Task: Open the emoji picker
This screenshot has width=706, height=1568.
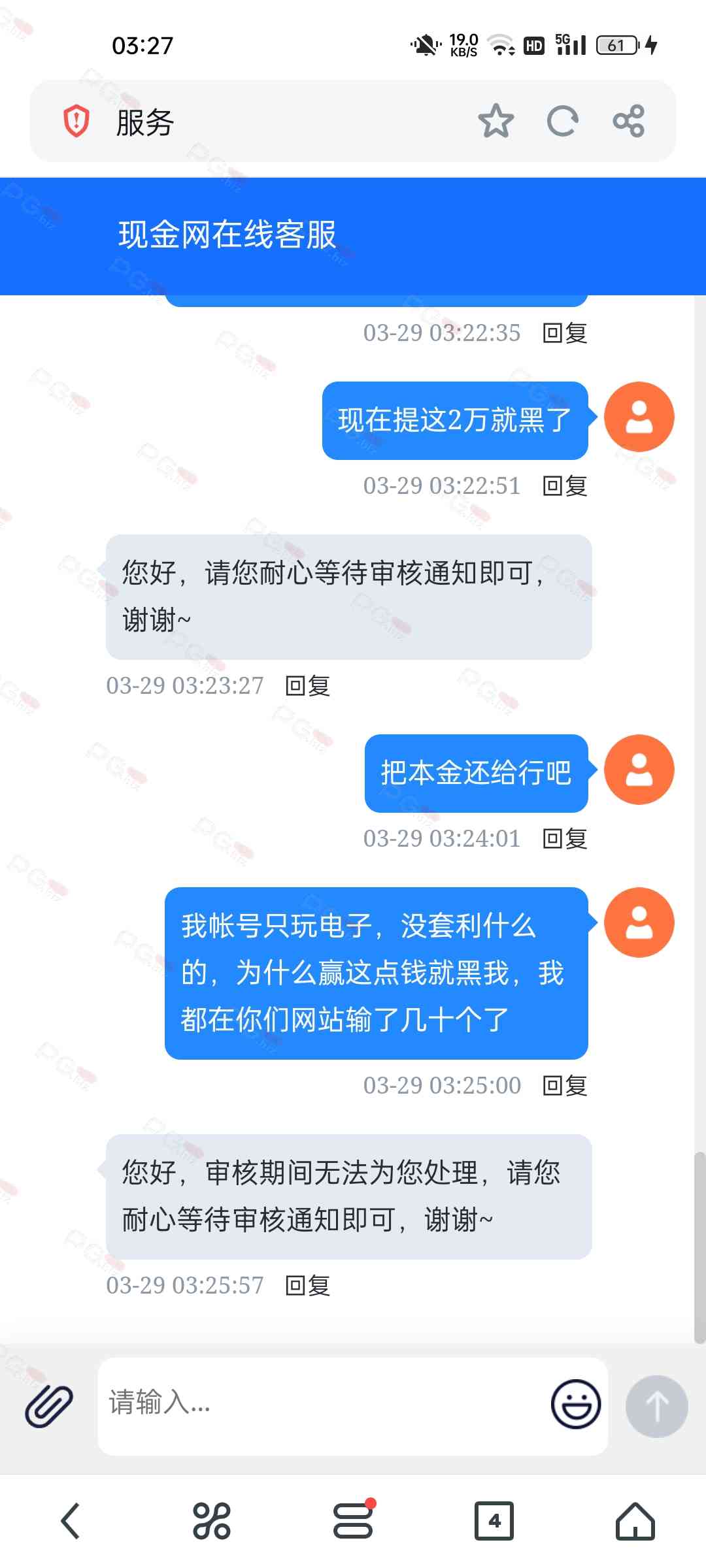Action: point(575,1405)
